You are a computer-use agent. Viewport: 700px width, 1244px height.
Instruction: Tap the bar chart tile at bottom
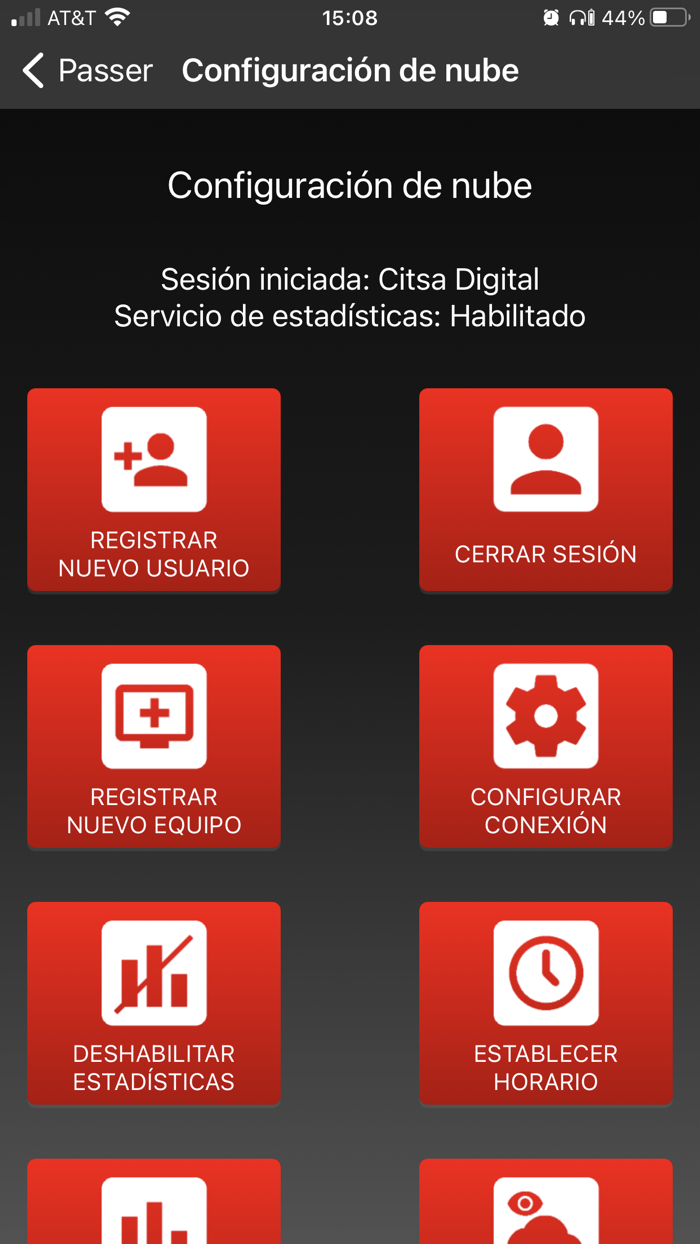(154, 1201)
